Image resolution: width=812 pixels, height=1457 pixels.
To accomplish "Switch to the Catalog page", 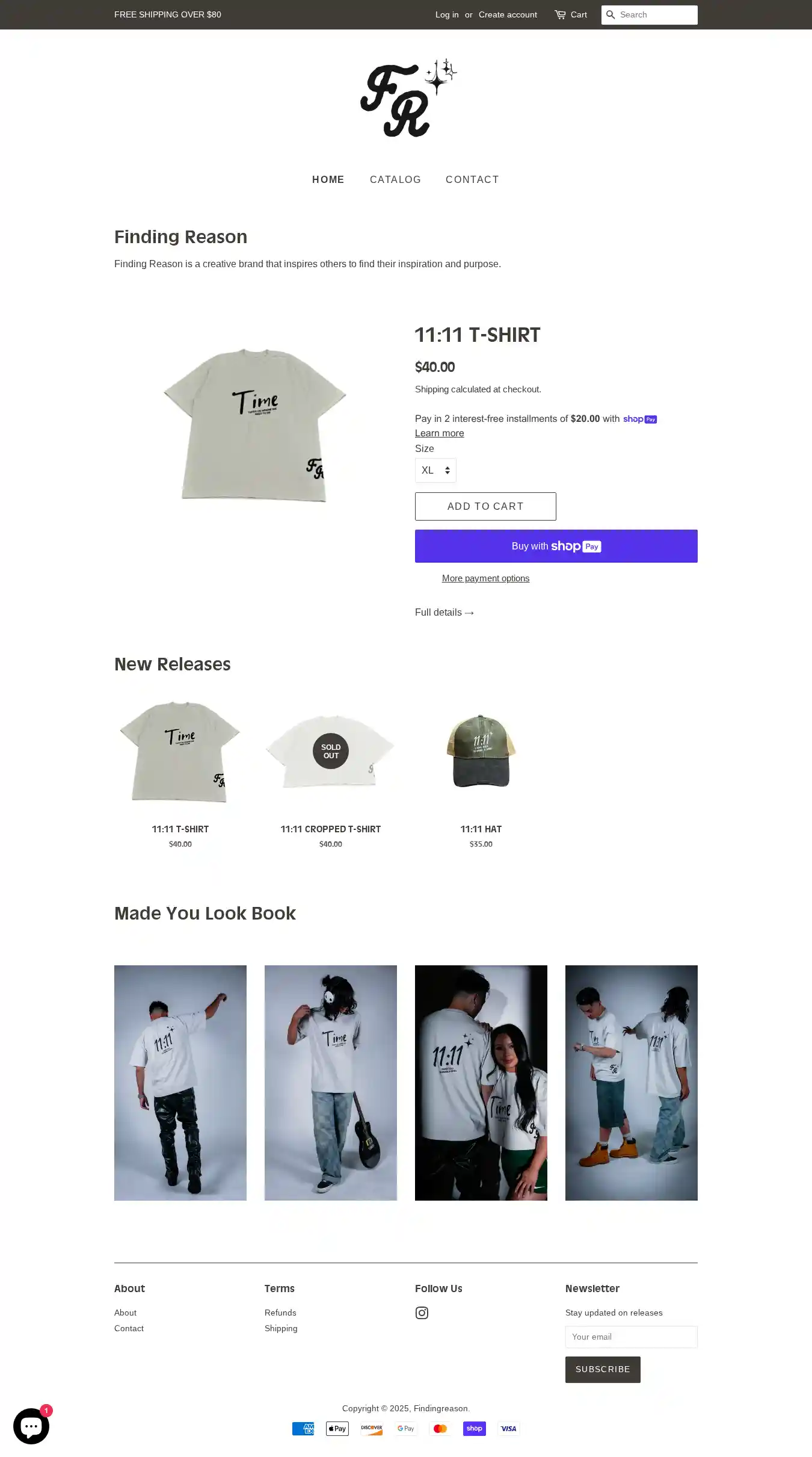I will 395,179.
